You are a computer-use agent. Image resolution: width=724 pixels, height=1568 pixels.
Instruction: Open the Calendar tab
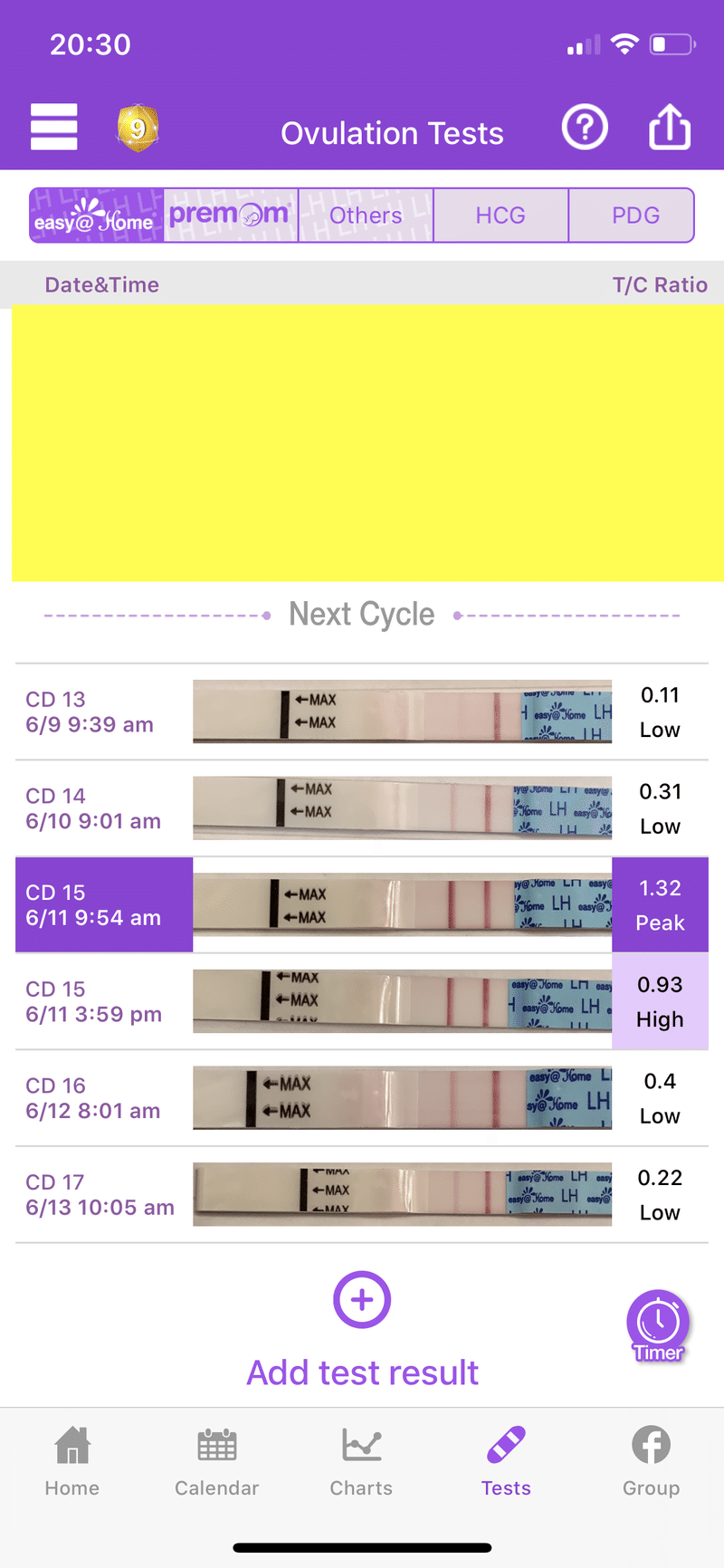(x=217, y=1460)
